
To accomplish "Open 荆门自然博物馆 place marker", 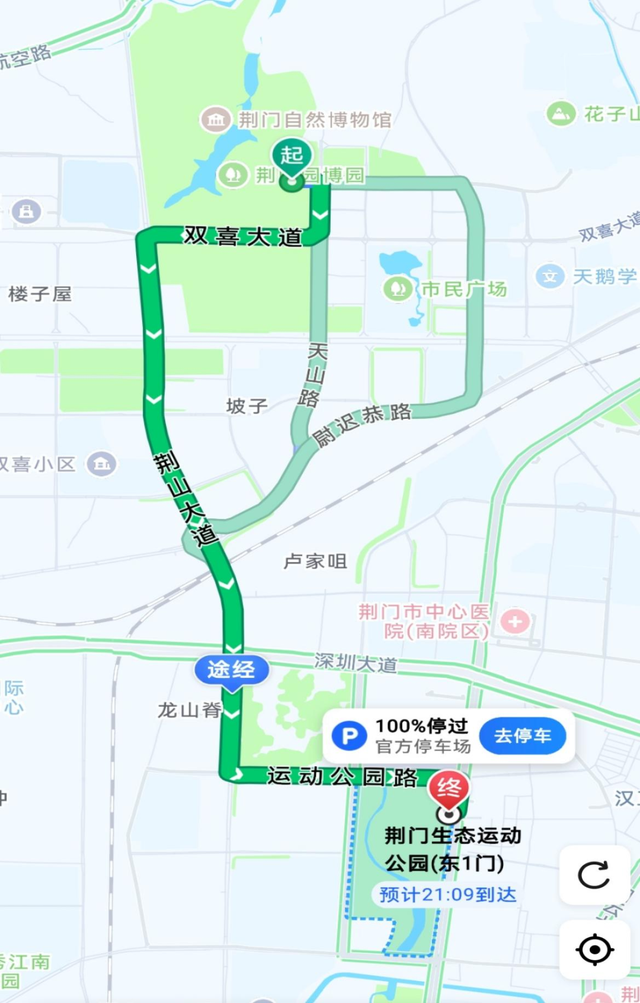I will click(x=215, y=121).
